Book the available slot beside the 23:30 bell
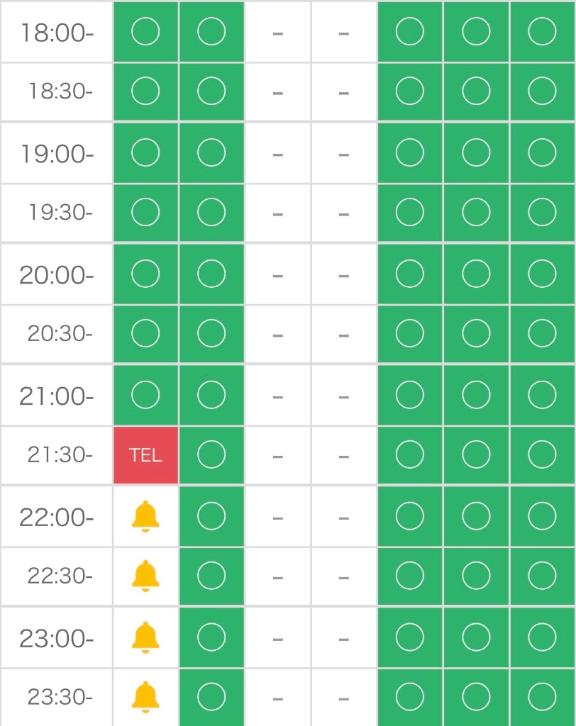Viewport: 576px width, 726px height. (x=212, y=697)
